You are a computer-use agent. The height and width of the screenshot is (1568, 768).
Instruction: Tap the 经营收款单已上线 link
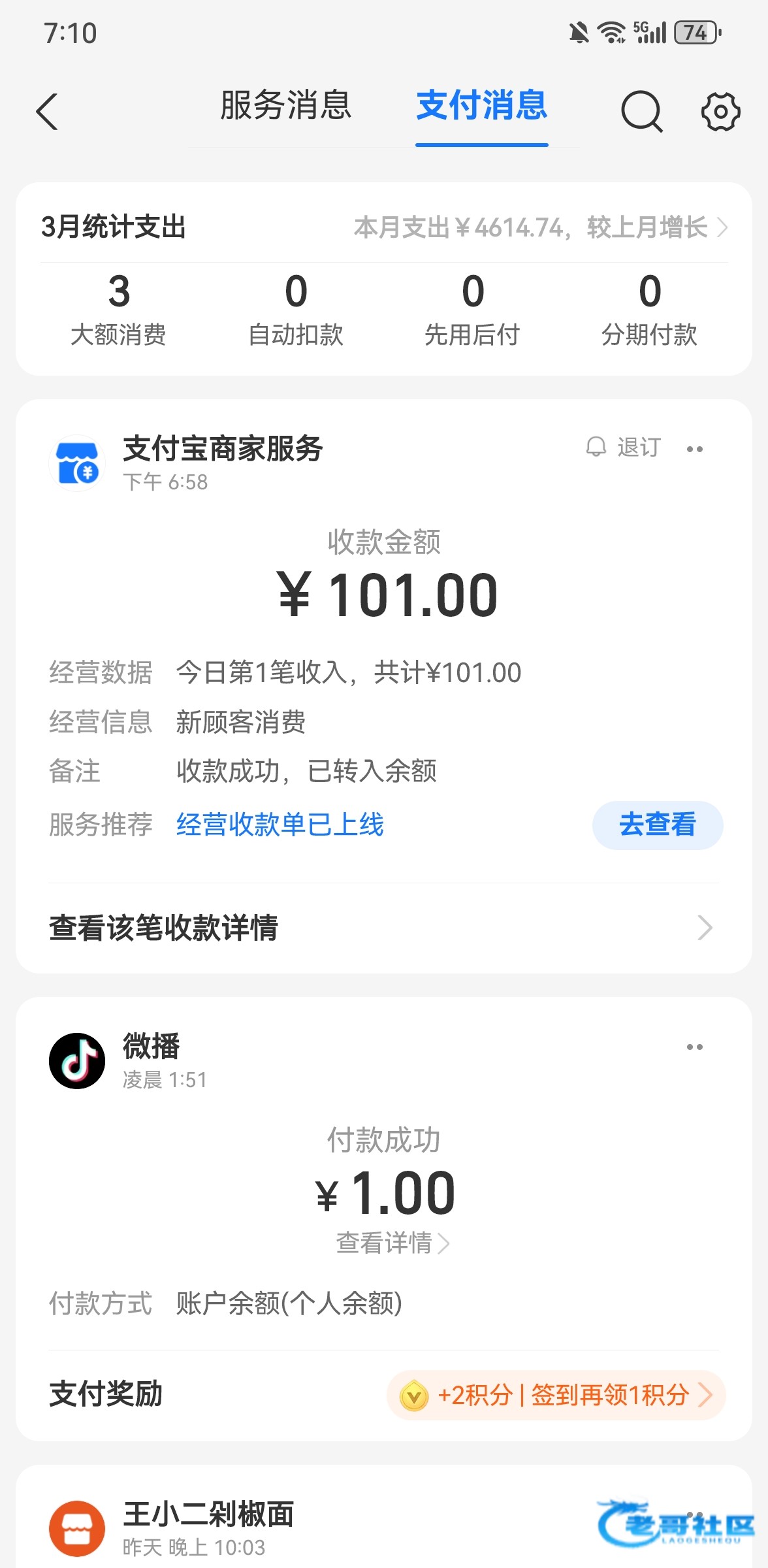tap(280, 825)
